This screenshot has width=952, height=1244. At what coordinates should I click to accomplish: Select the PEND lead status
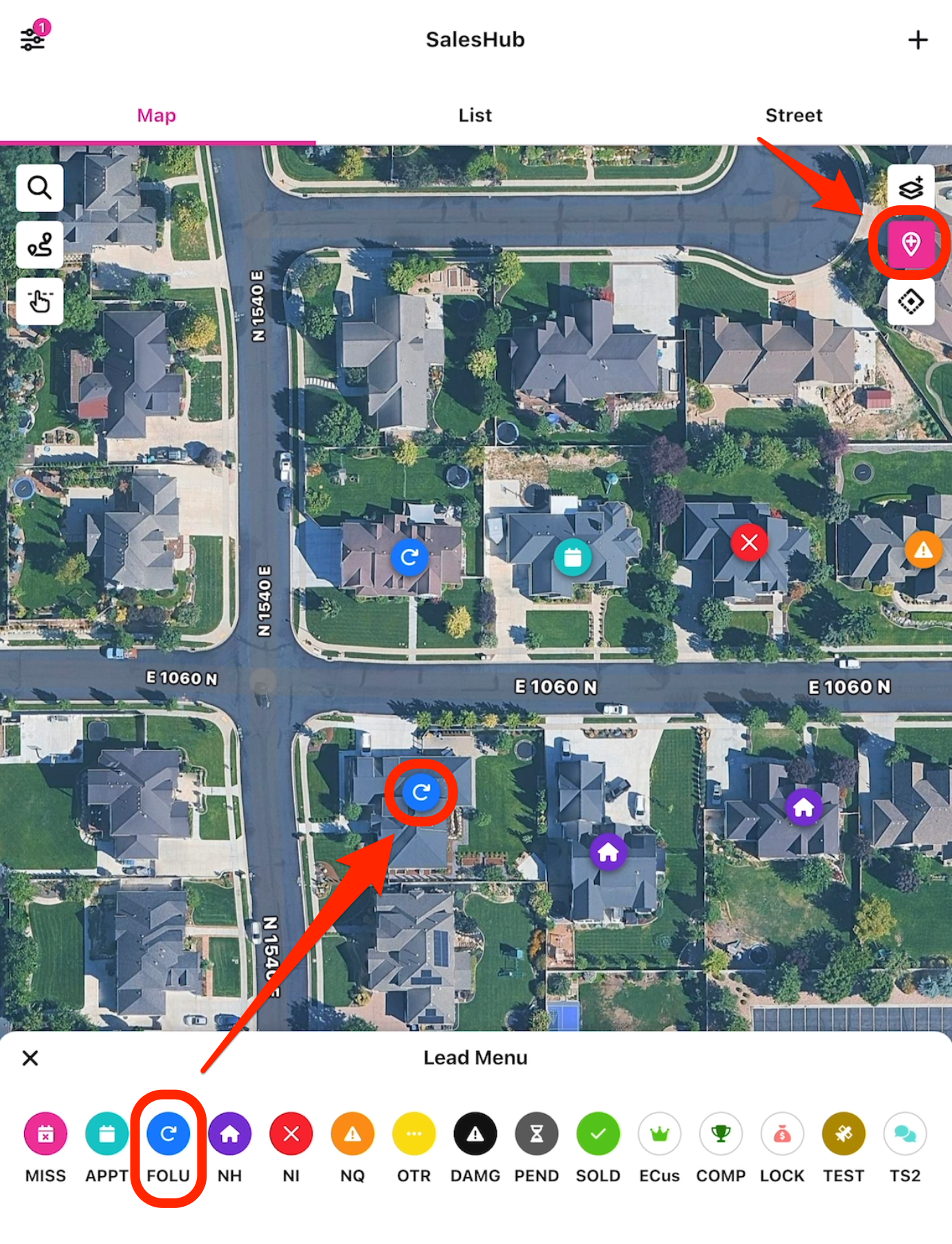coord(537,1134)
